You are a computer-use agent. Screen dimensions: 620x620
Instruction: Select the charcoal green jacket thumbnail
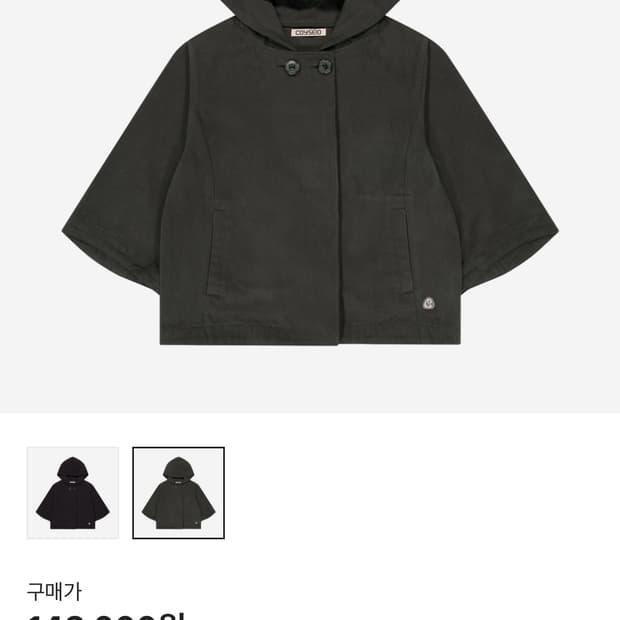[178, 493]
